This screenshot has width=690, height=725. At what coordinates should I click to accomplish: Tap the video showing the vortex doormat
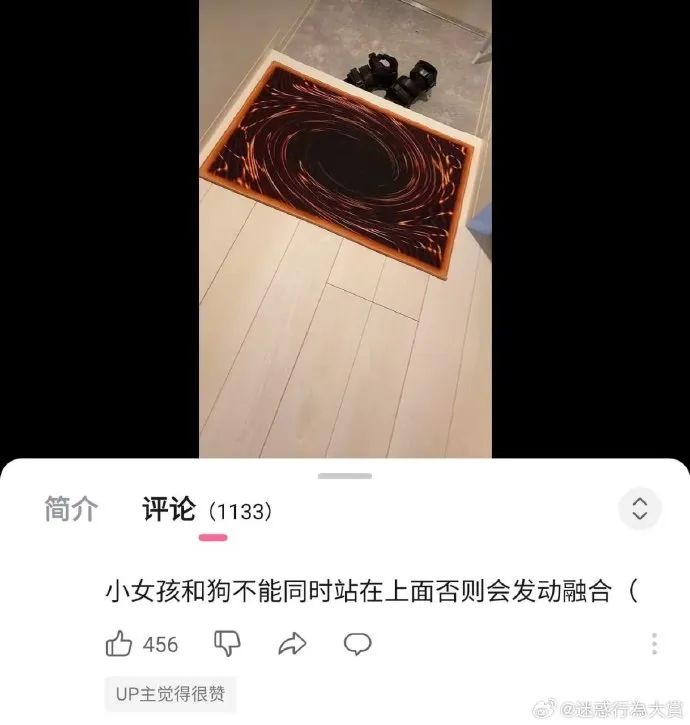(345, 228)
